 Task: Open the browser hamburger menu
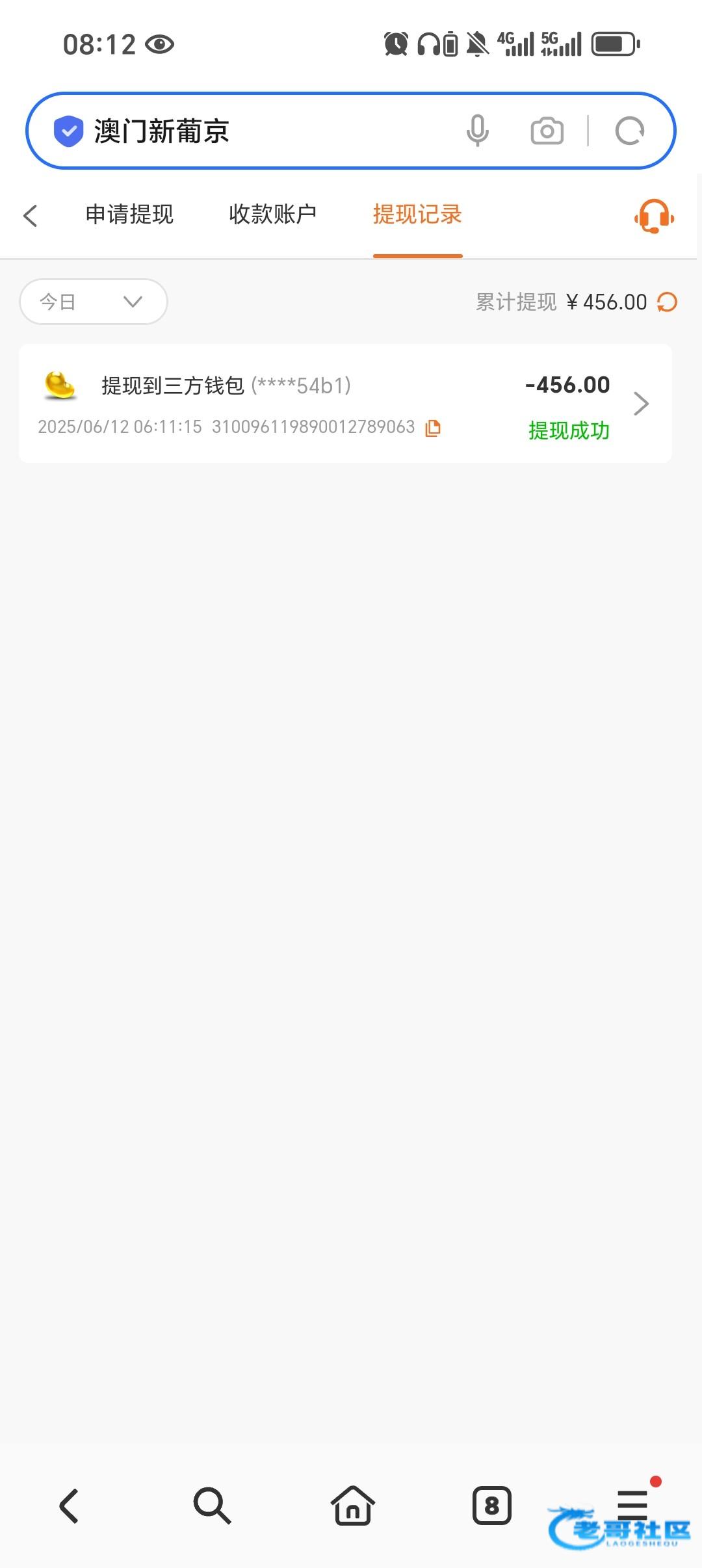632,1504
